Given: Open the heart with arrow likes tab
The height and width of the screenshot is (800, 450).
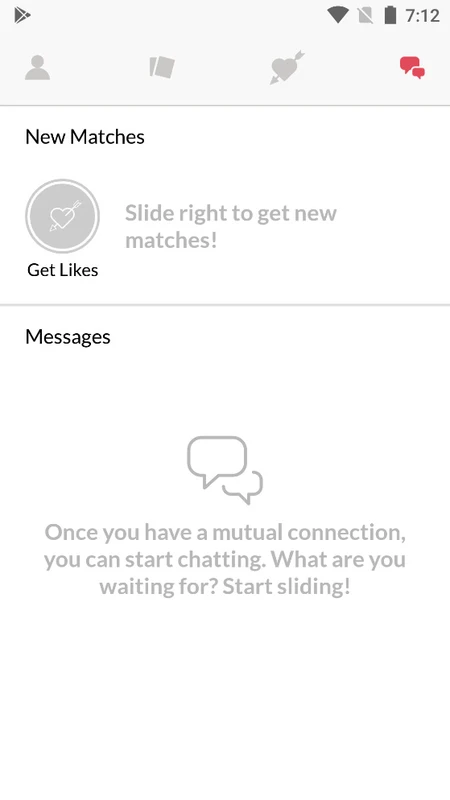Looking at the screenshot, I should coord(287,67).
